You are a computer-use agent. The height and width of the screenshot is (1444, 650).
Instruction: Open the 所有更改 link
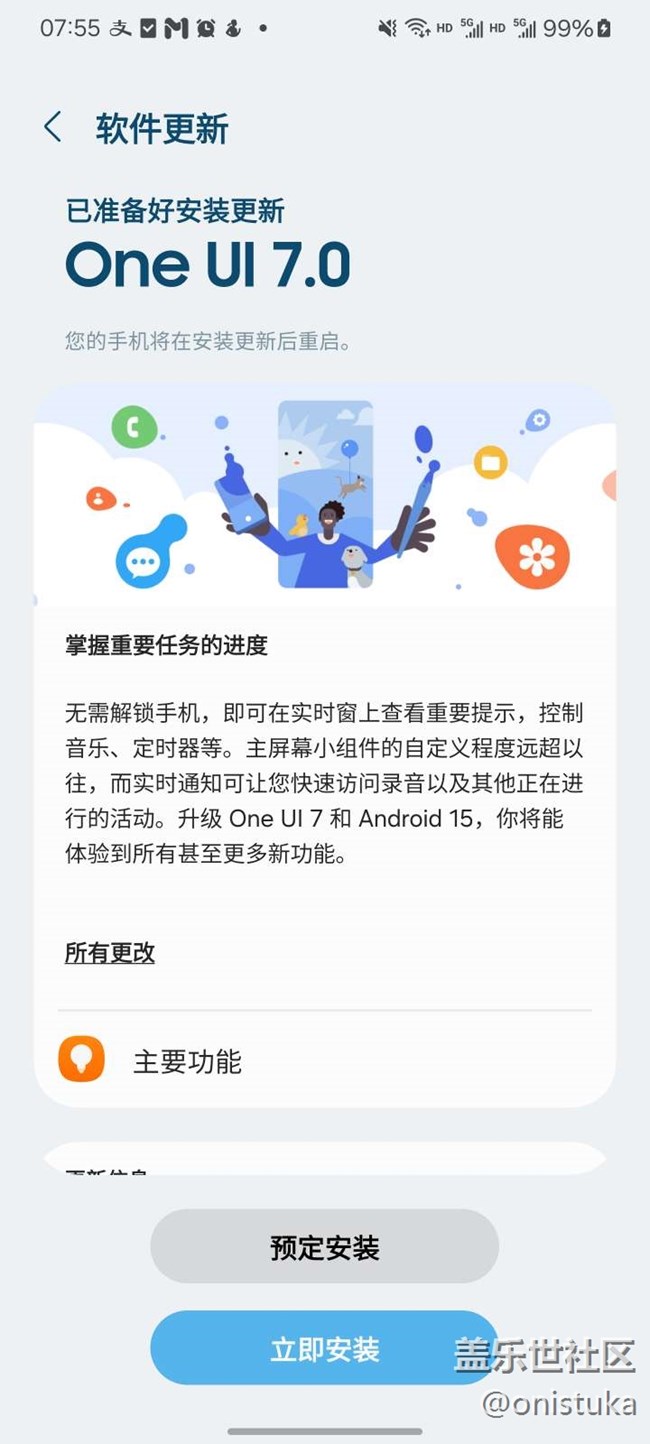110,953
